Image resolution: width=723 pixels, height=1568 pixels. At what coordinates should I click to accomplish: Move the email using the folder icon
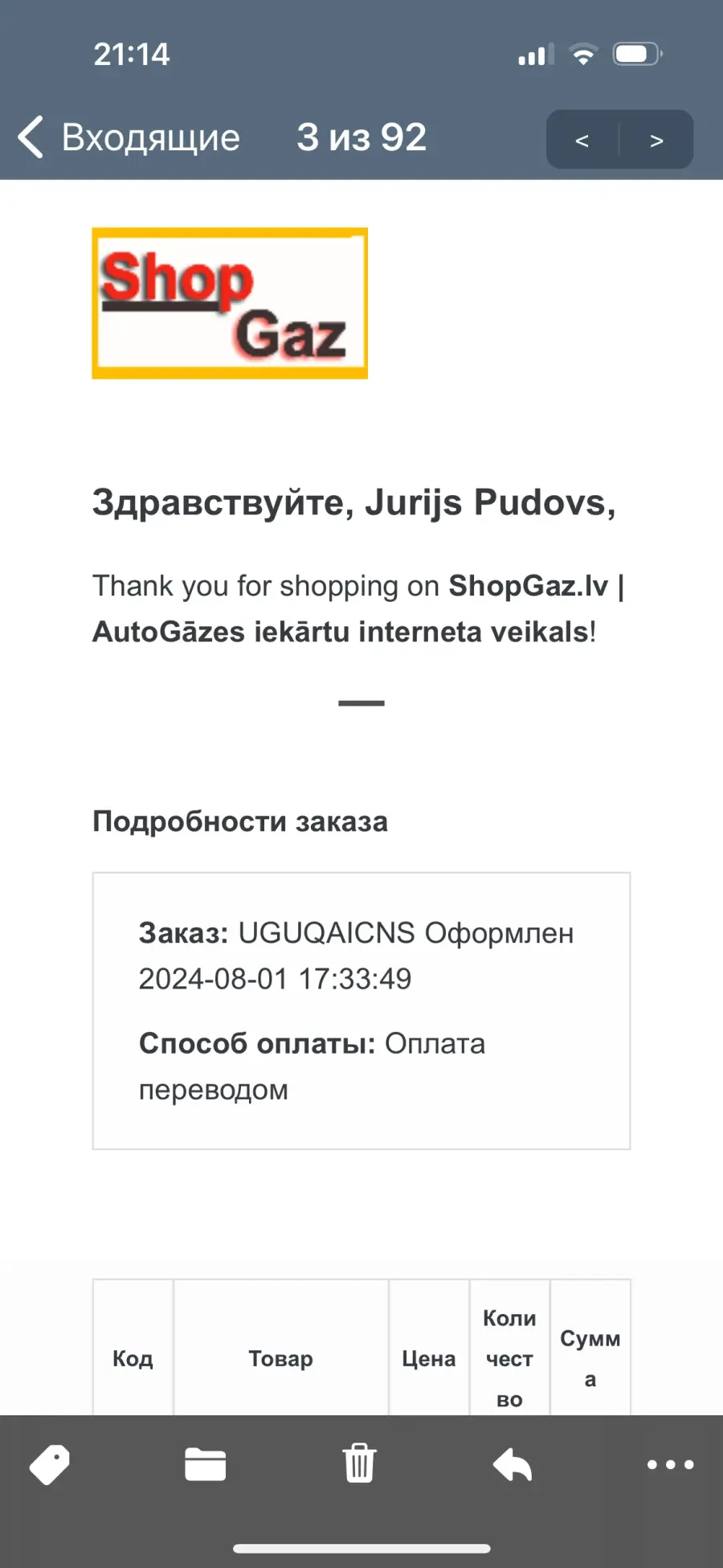click(x=205, y=1464)
